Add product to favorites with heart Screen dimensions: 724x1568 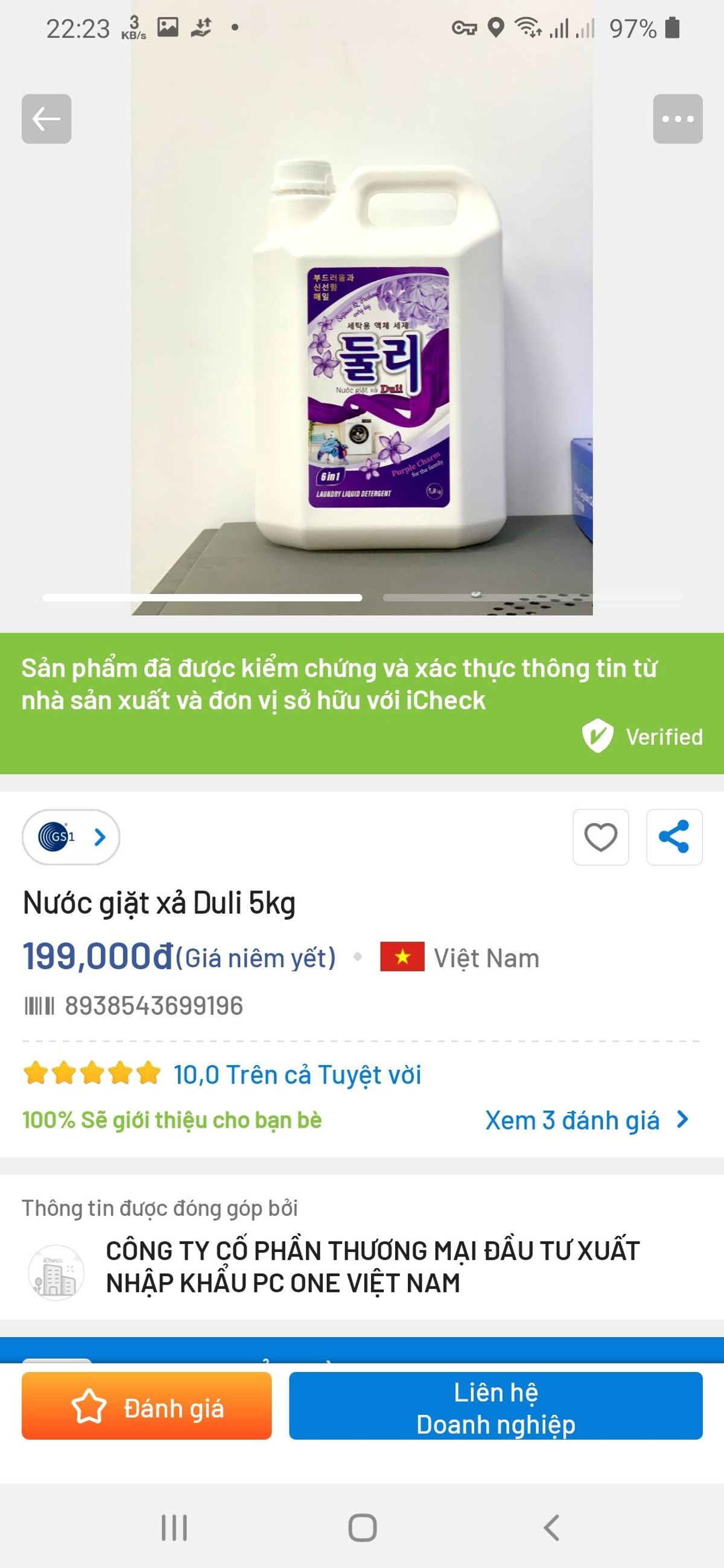[600, 837]
